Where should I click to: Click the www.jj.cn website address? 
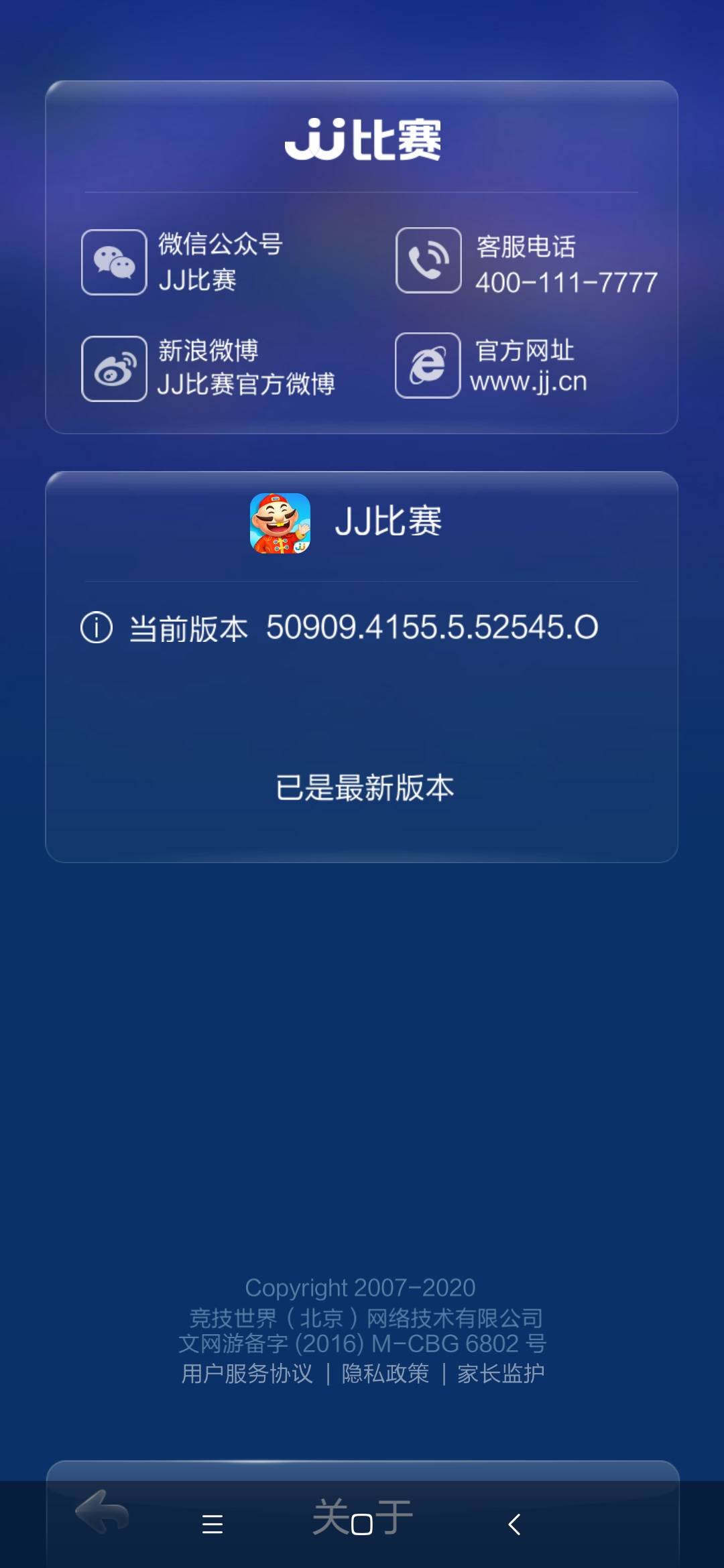click(x=530, y=382)
